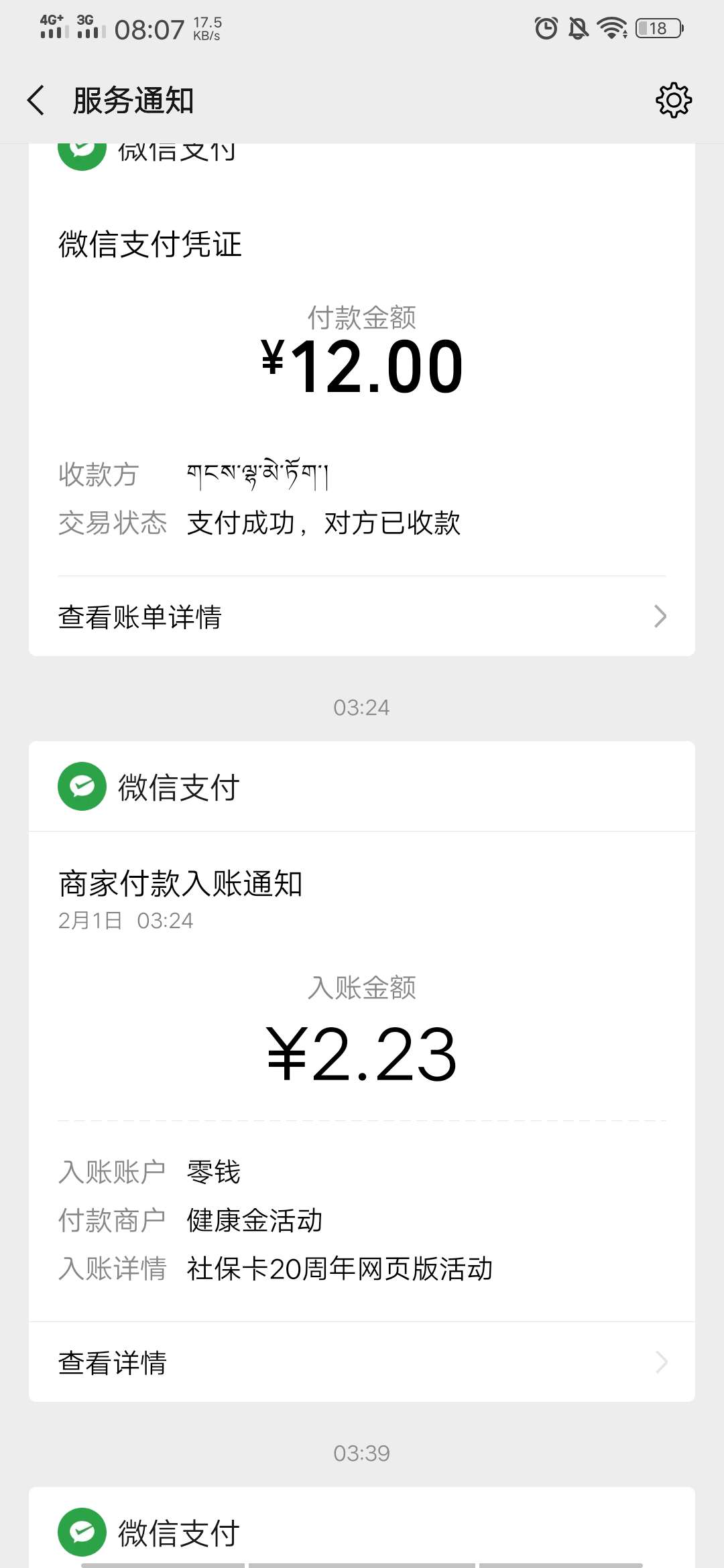Image resolution: width=724 pixels, height=1568 pixels.
Task: Open 查看详情 for the ¥2.23 deposit
Action: click(x=362, y=1362)
